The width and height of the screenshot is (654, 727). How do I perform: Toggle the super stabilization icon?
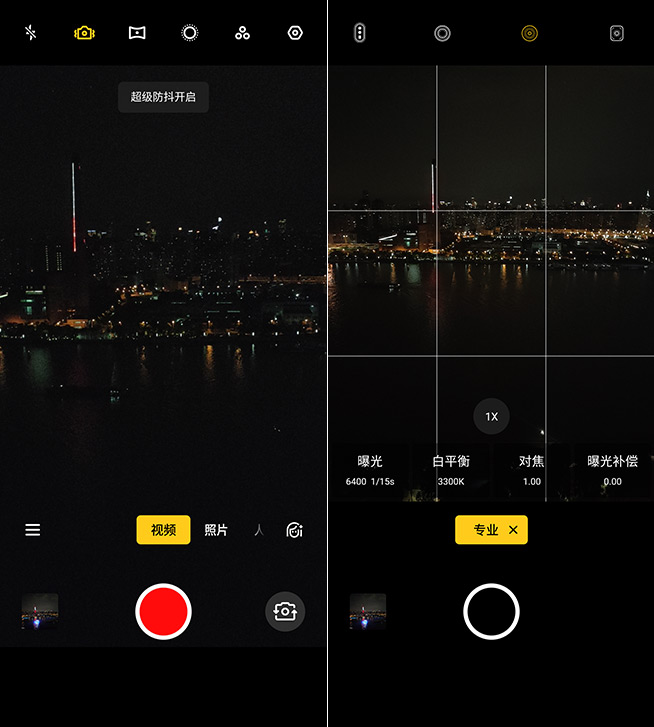coord(84,33)
